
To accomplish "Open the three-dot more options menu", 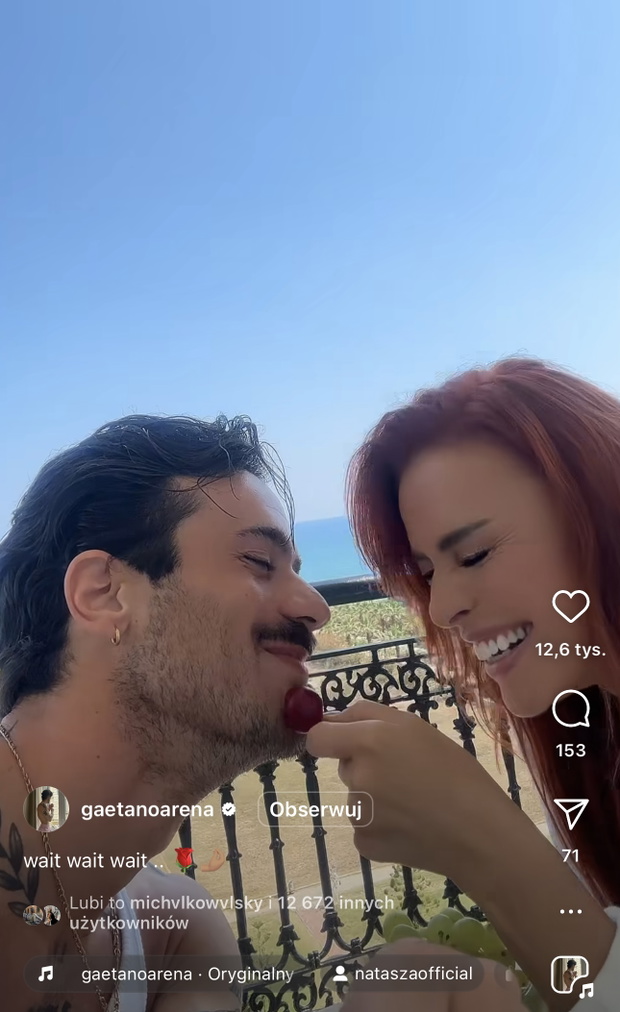I will 571,911.
